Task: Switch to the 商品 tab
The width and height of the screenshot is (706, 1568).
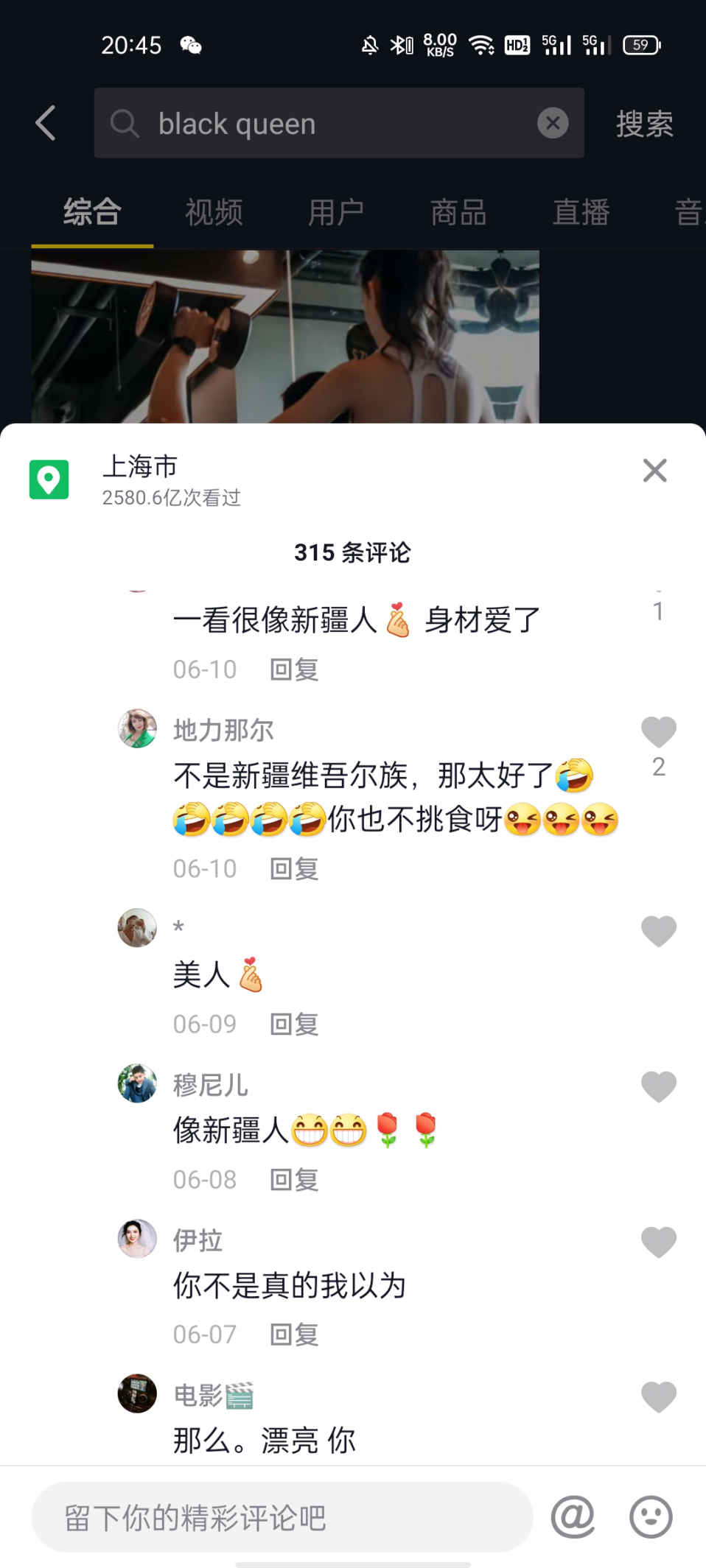Action: coord(458,213)
